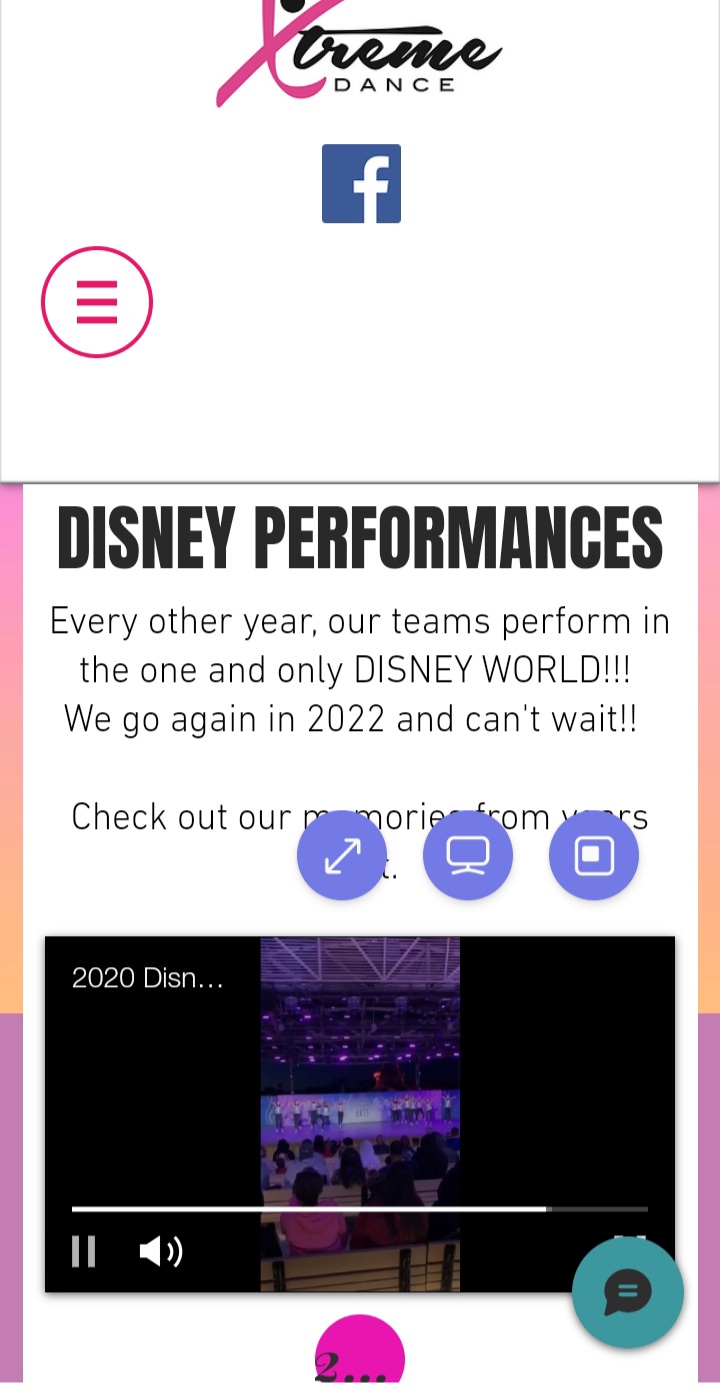Tap the Xtreme Dance logo

(360, 52)
